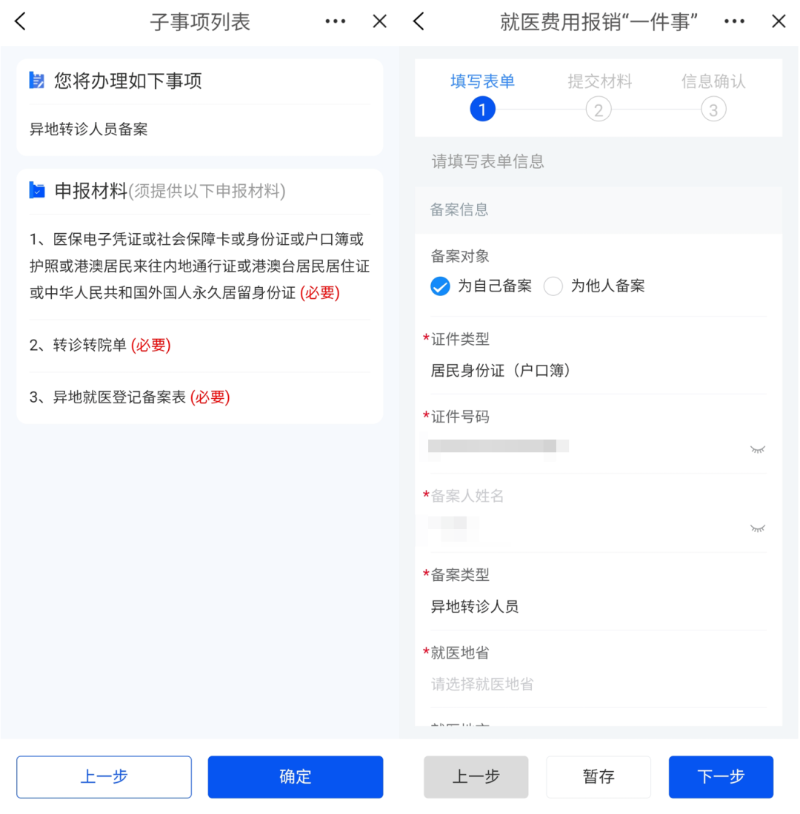Reveal the hidden 备案人姓名
Screen dimensions: 800x814
(x=757, y=527)
